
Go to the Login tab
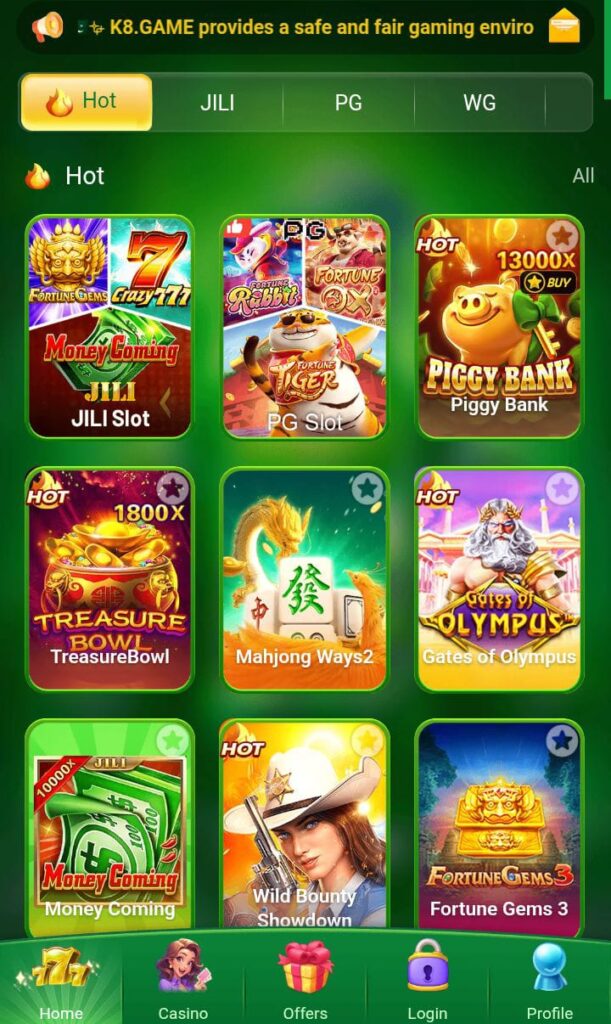427,980
